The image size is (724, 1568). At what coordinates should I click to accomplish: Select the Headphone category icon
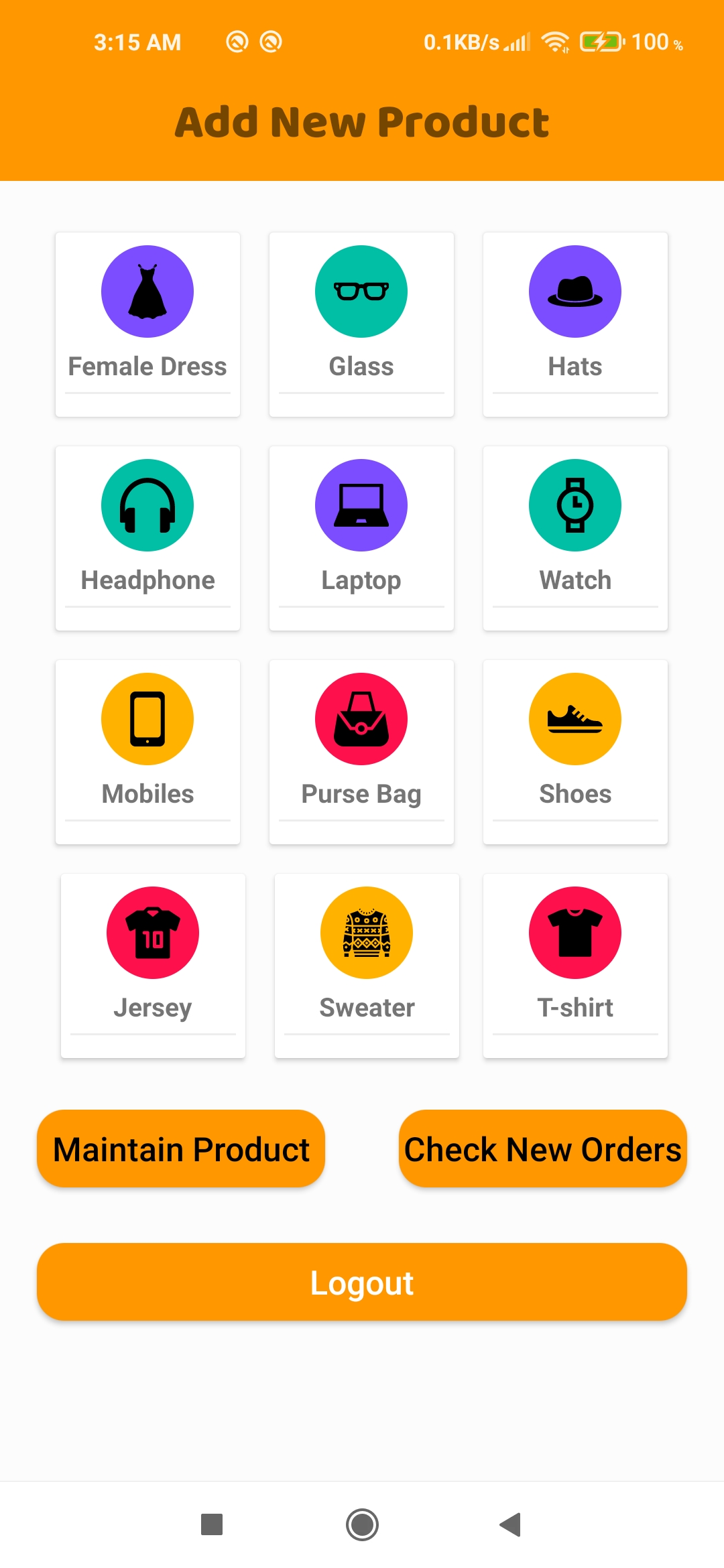coord(147,505)
